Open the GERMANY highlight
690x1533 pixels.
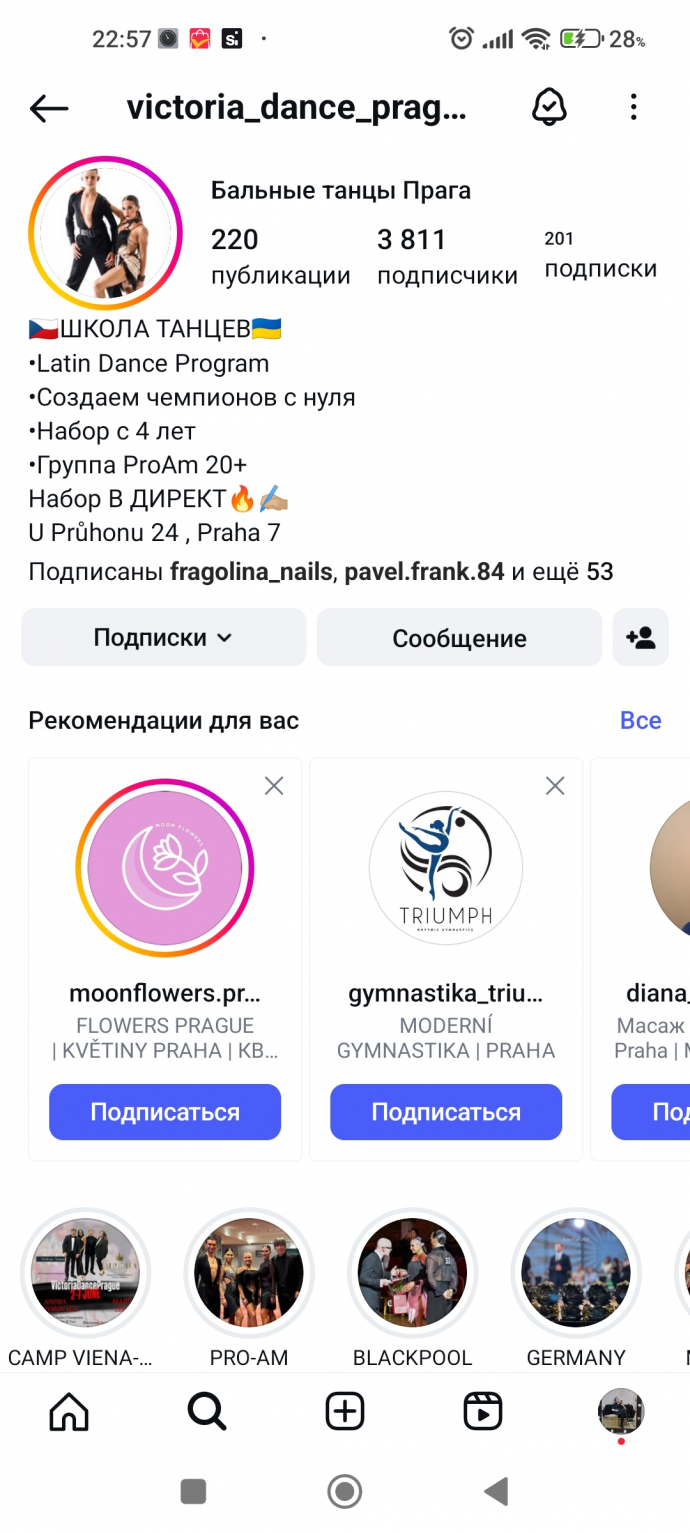576,1273
